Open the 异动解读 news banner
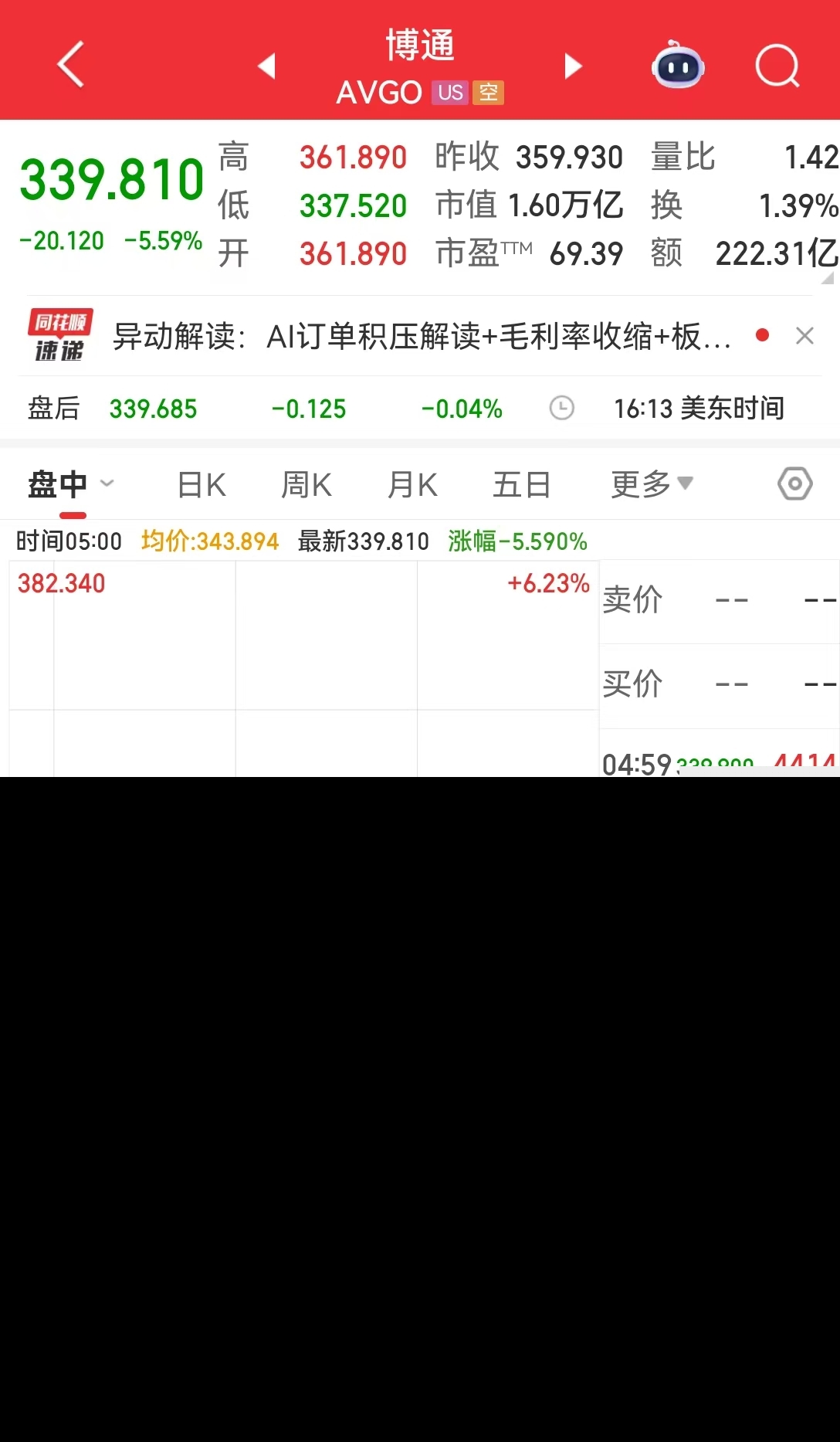The width and height of the screenshot is (840, 1442). click(x=421, y=337)
